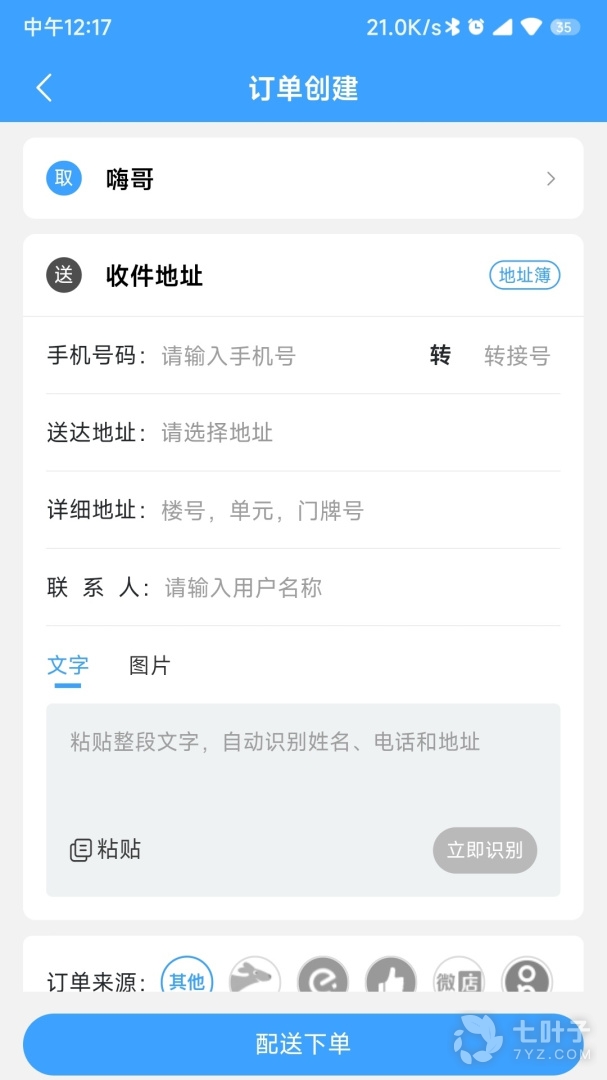Open the 地址簿 address book
Image resolution: width=607 pixels, height=1080 pixels.
[x=524, y=276]
